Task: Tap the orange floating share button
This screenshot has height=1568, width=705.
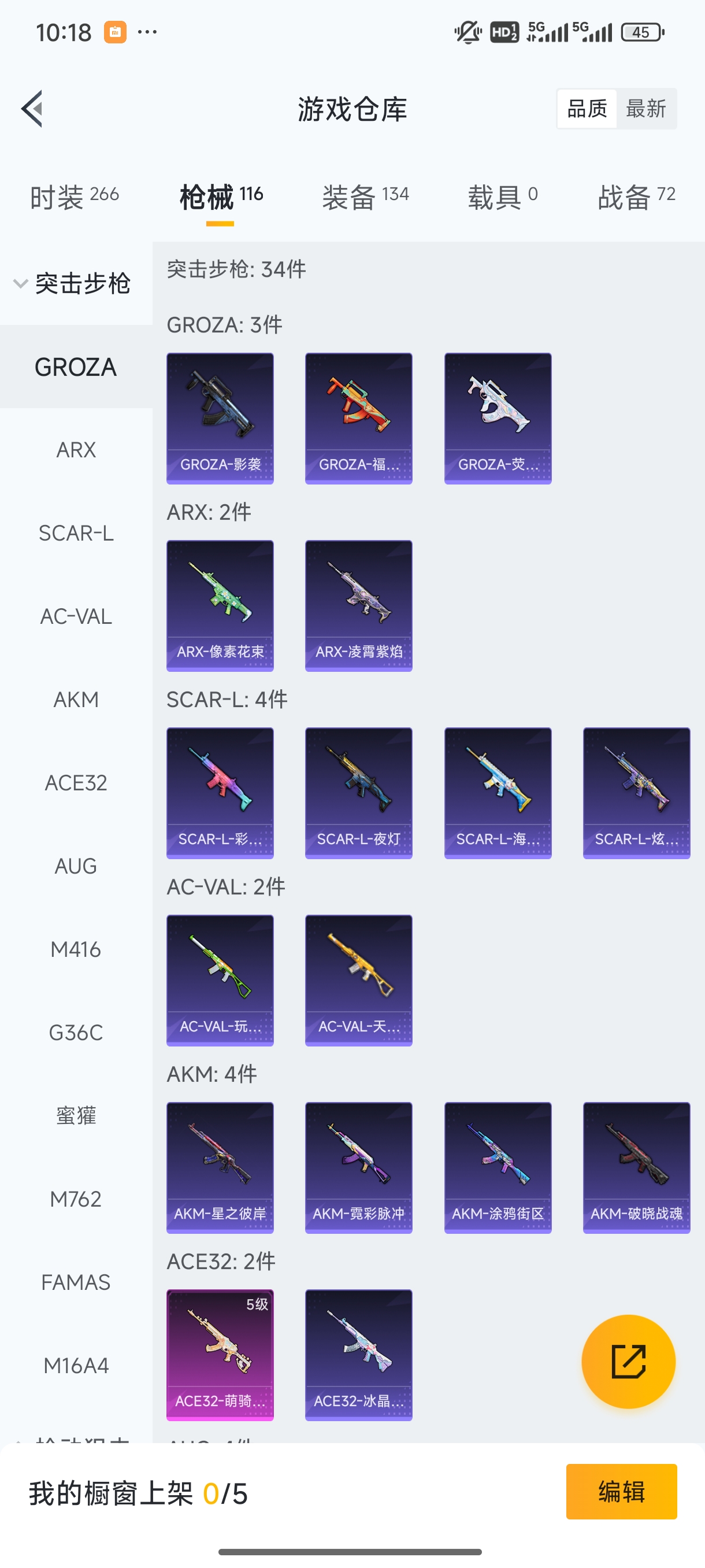Action: click(x=628, y=1361)
